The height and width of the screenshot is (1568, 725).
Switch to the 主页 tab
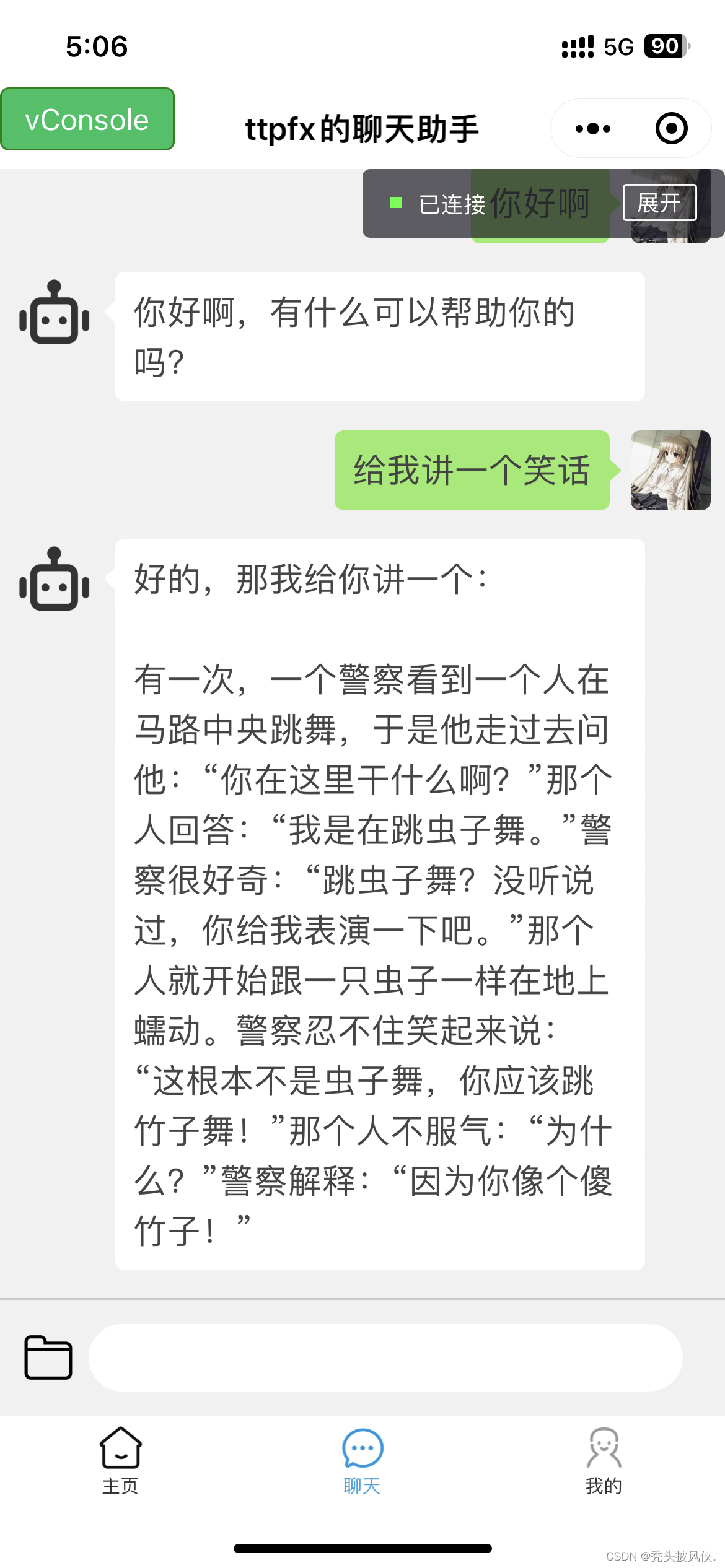coord(121,1460)
